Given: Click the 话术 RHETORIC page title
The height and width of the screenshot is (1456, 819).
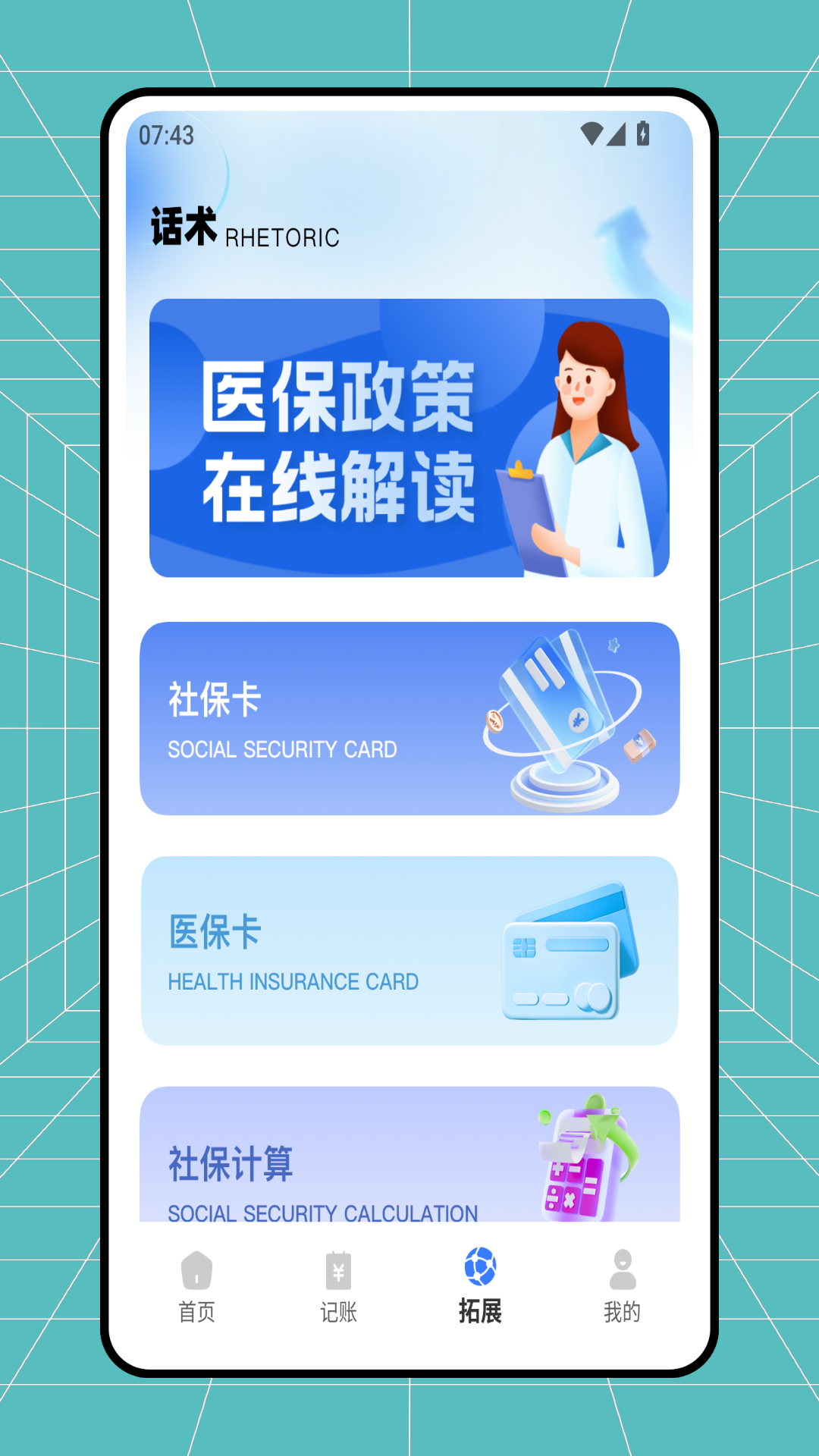Looking at the screenshot, I should [243, 229].
